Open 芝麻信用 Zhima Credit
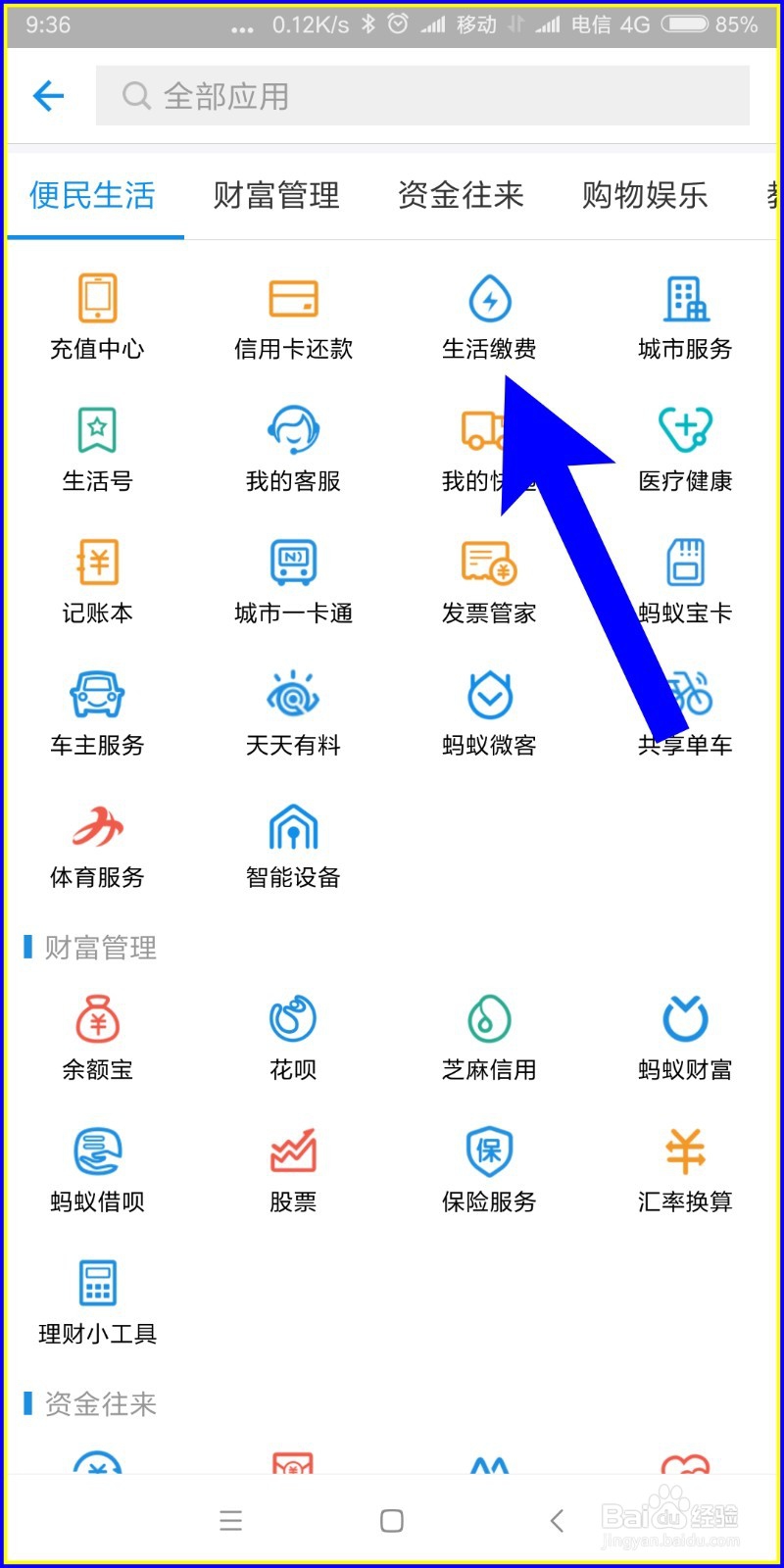The height and width of the screenshot is (1568, 784). pos(488,1034)
